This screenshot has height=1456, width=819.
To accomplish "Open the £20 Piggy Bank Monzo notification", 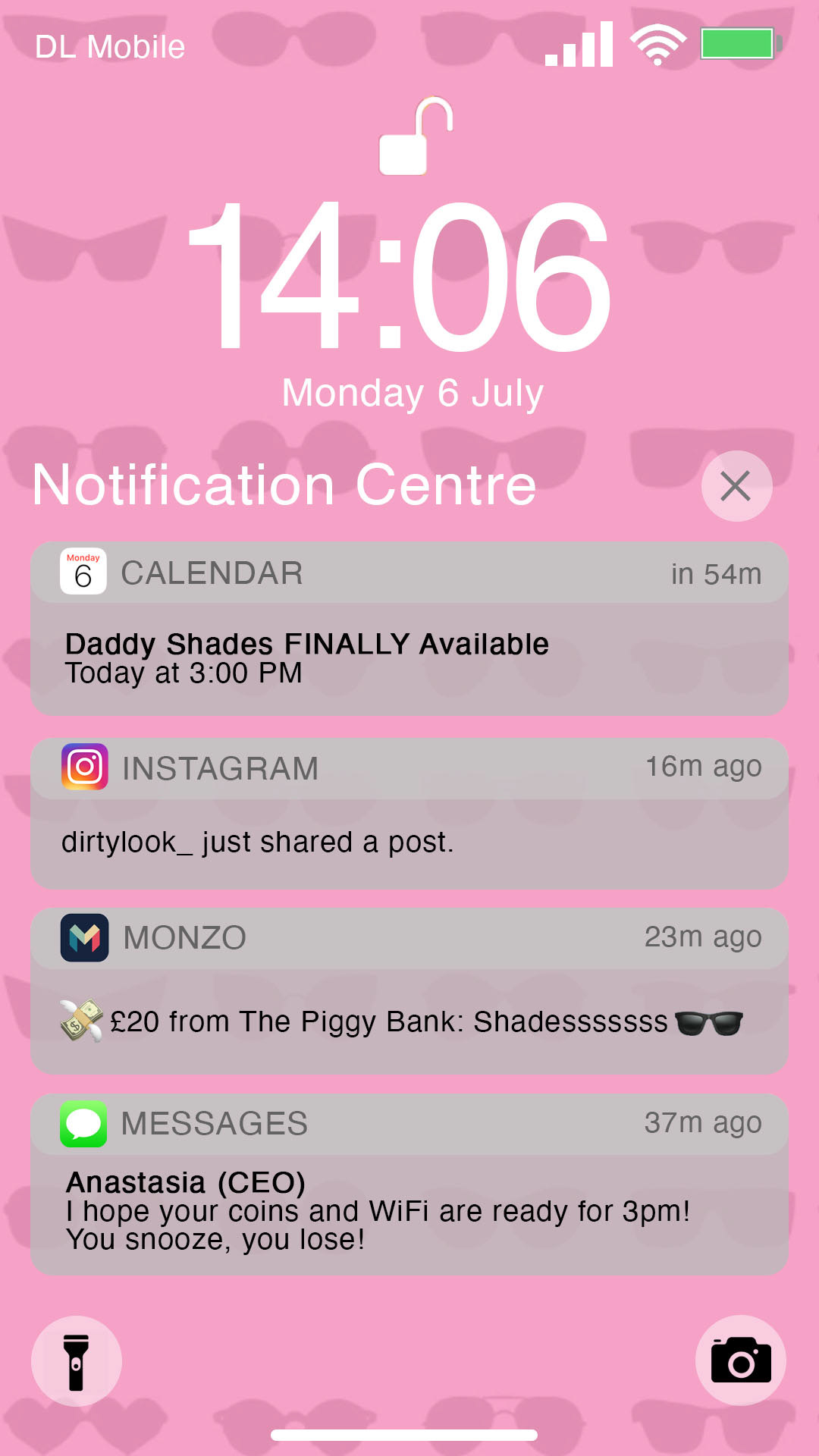I will [x=409, y=1020].
